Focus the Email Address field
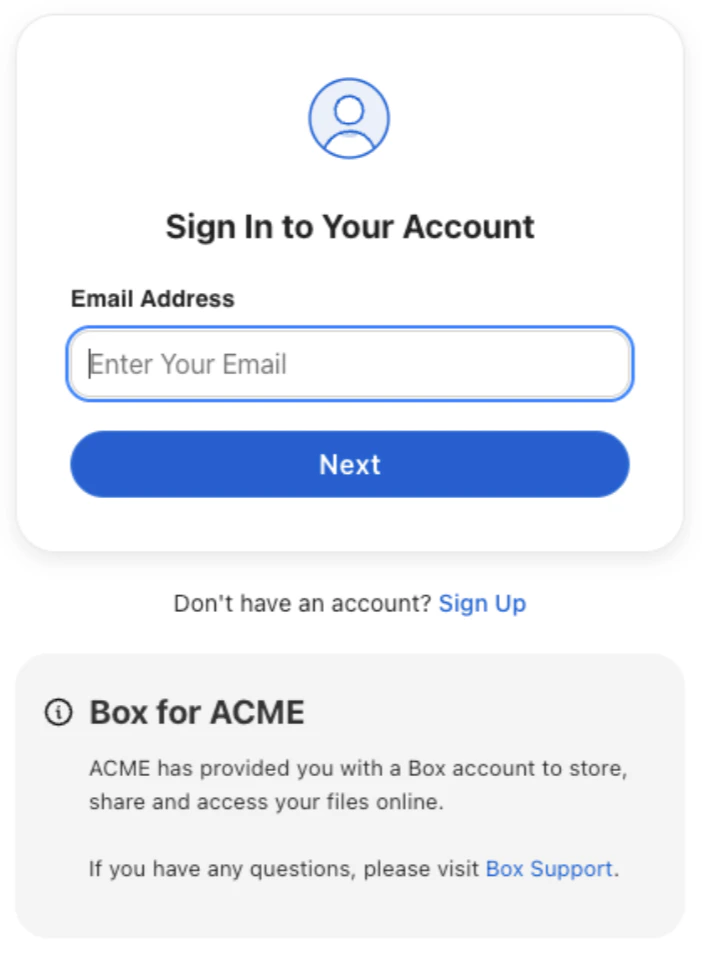The height and width of the screenshot is (960, 702). [x=350, y=364]
